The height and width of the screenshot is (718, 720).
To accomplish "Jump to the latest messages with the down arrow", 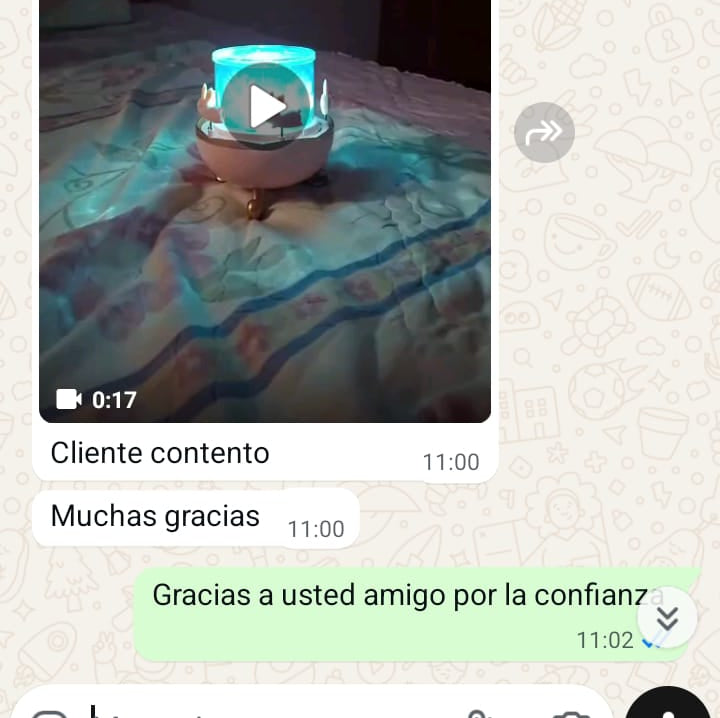I will [x=667, y=617].
